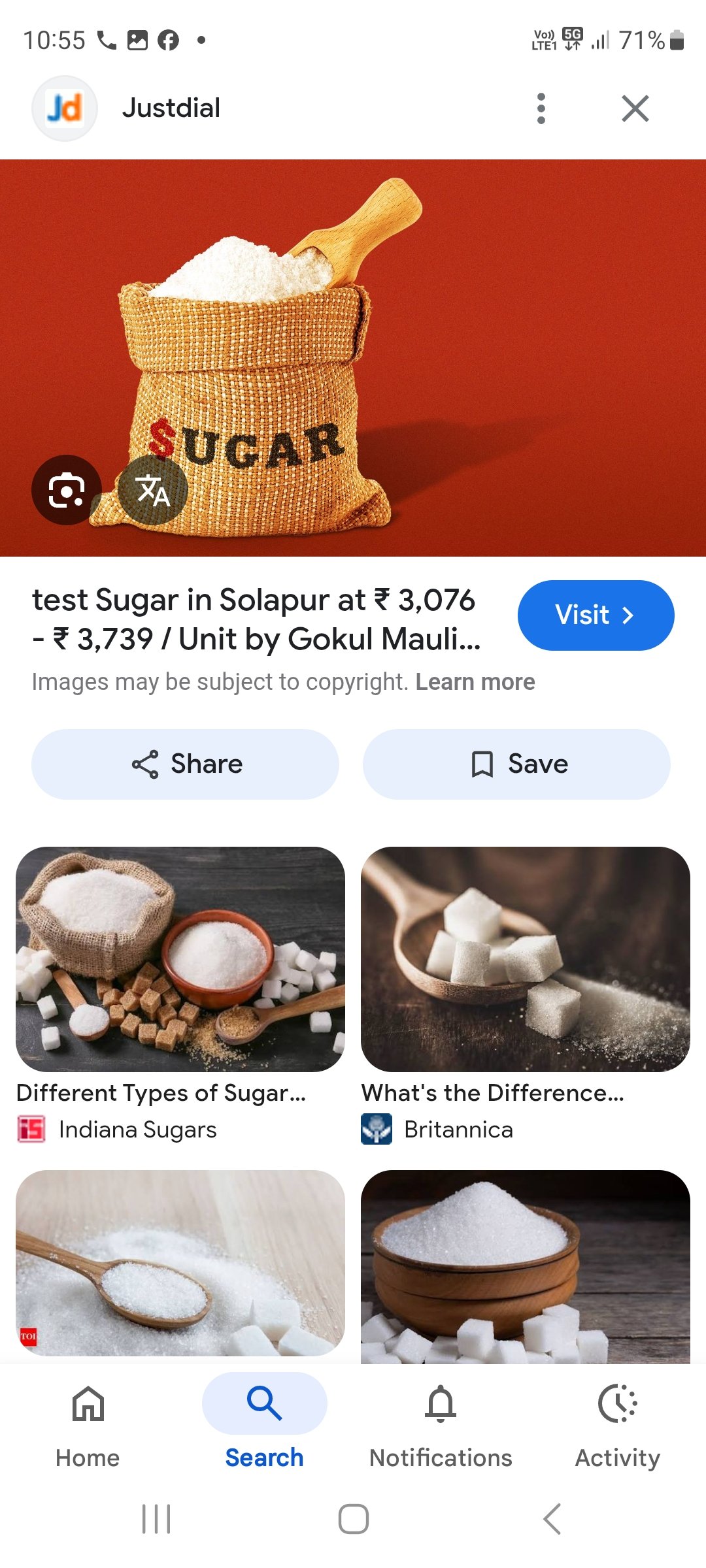Close the Justdial image viewer
This screenshot has width=706, height=1568.
click(x=635, y=108)
